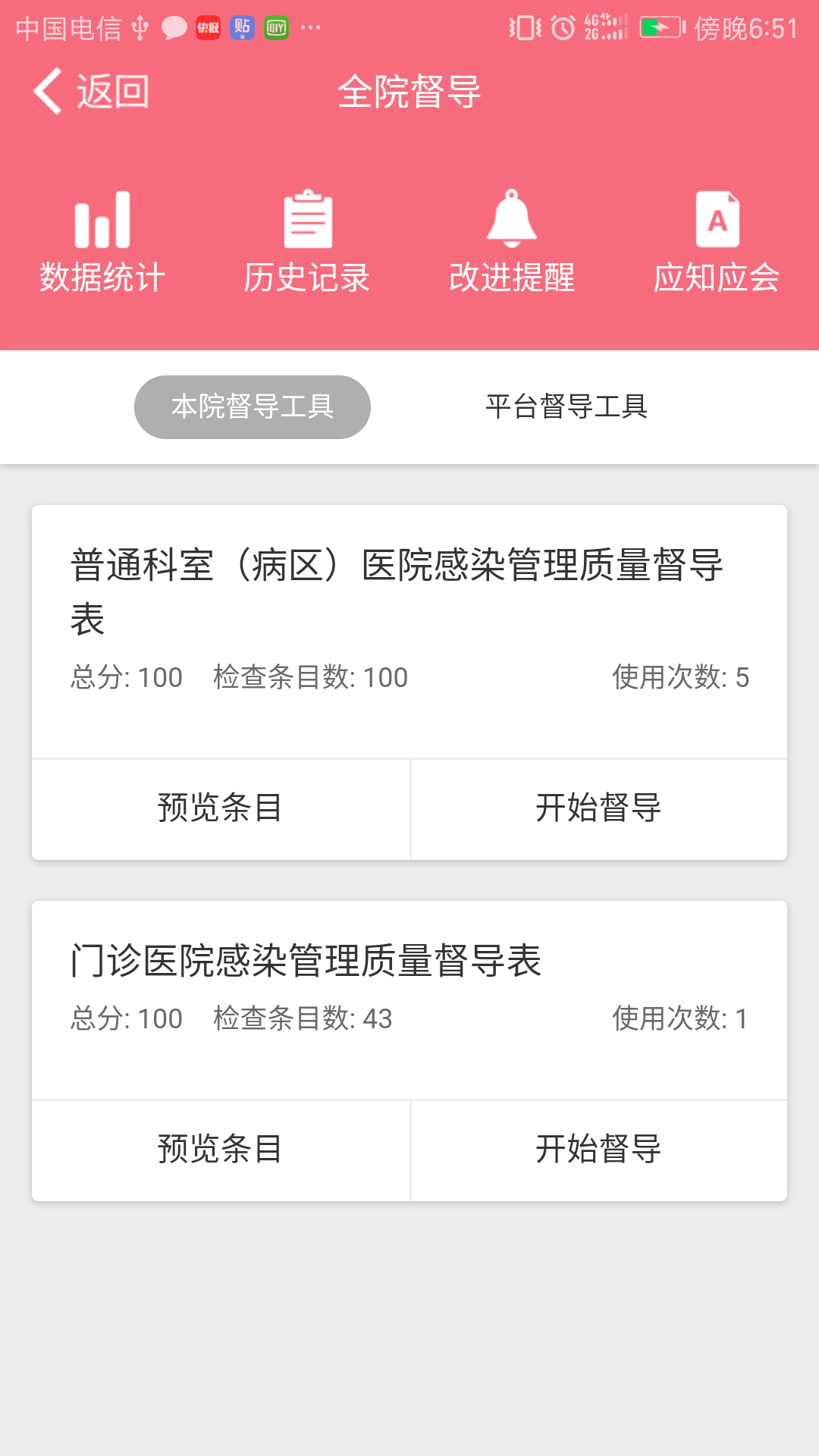The height and width of the screenshot is (1456, 819).
Task: Select the 本院督导工具 toggle option
Action: click(x=252, y=406)
